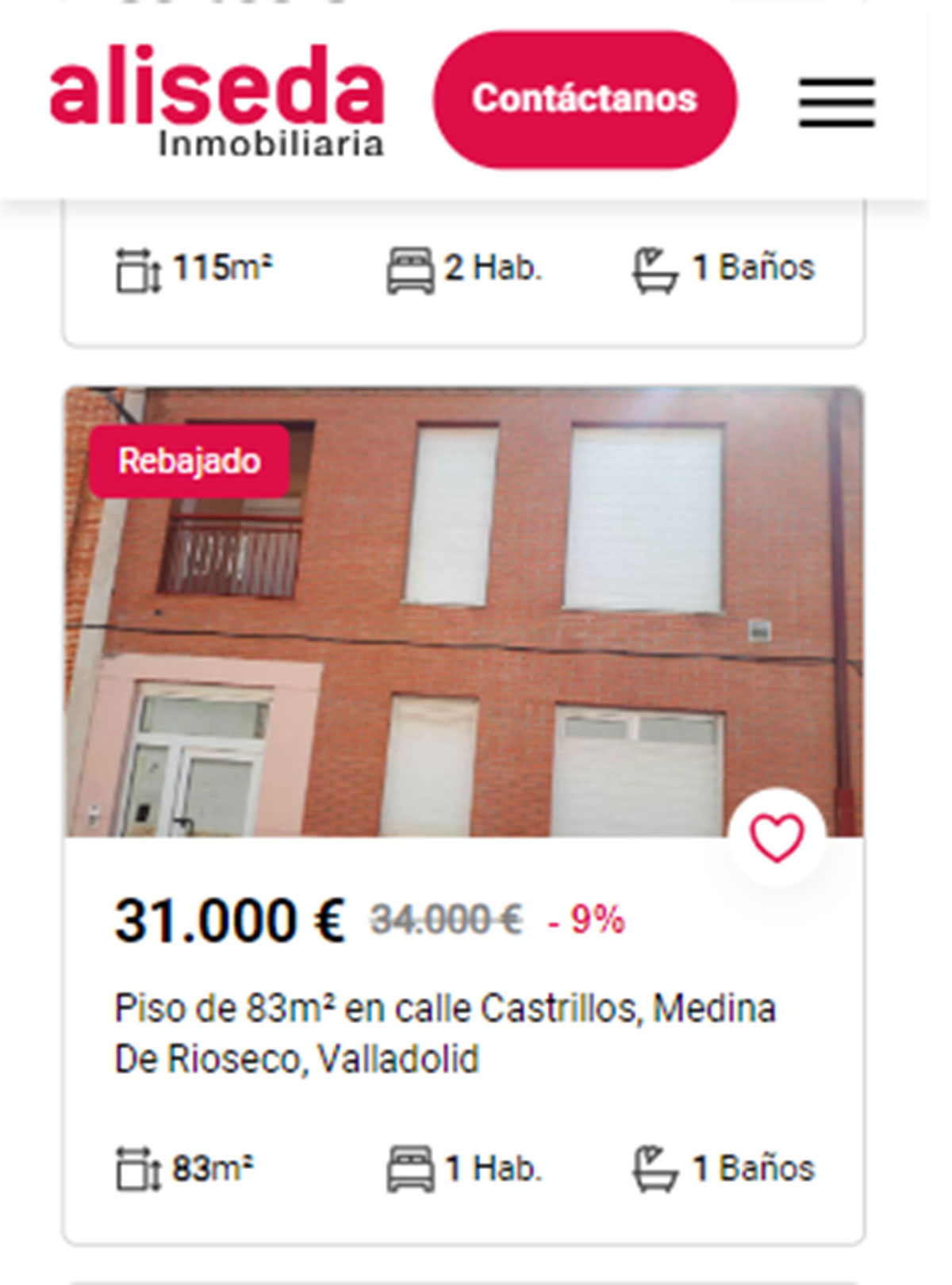Go to Aliseda Inmobiliaria home page

tap(217, 99)
